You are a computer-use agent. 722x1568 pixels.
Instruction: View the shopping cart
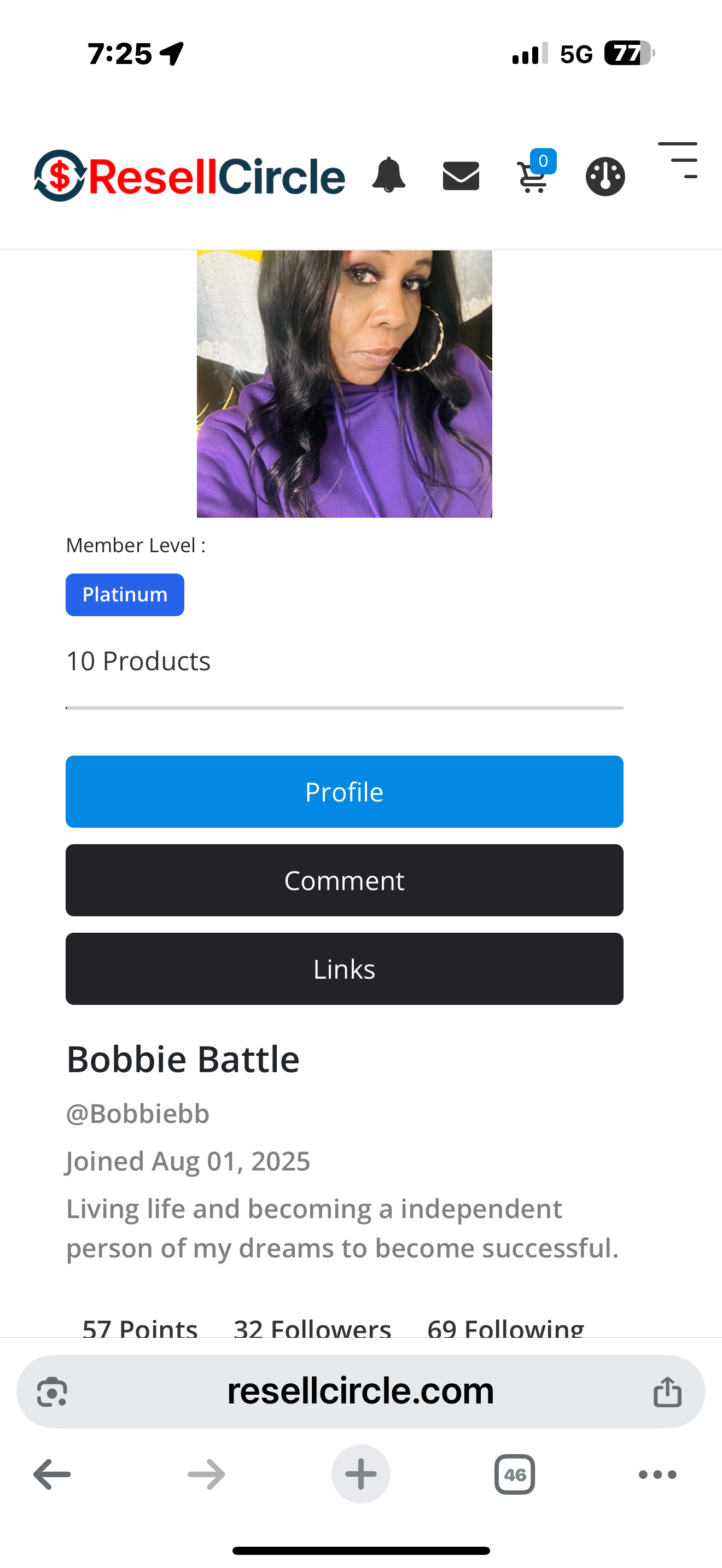click(x=534, y=176)
